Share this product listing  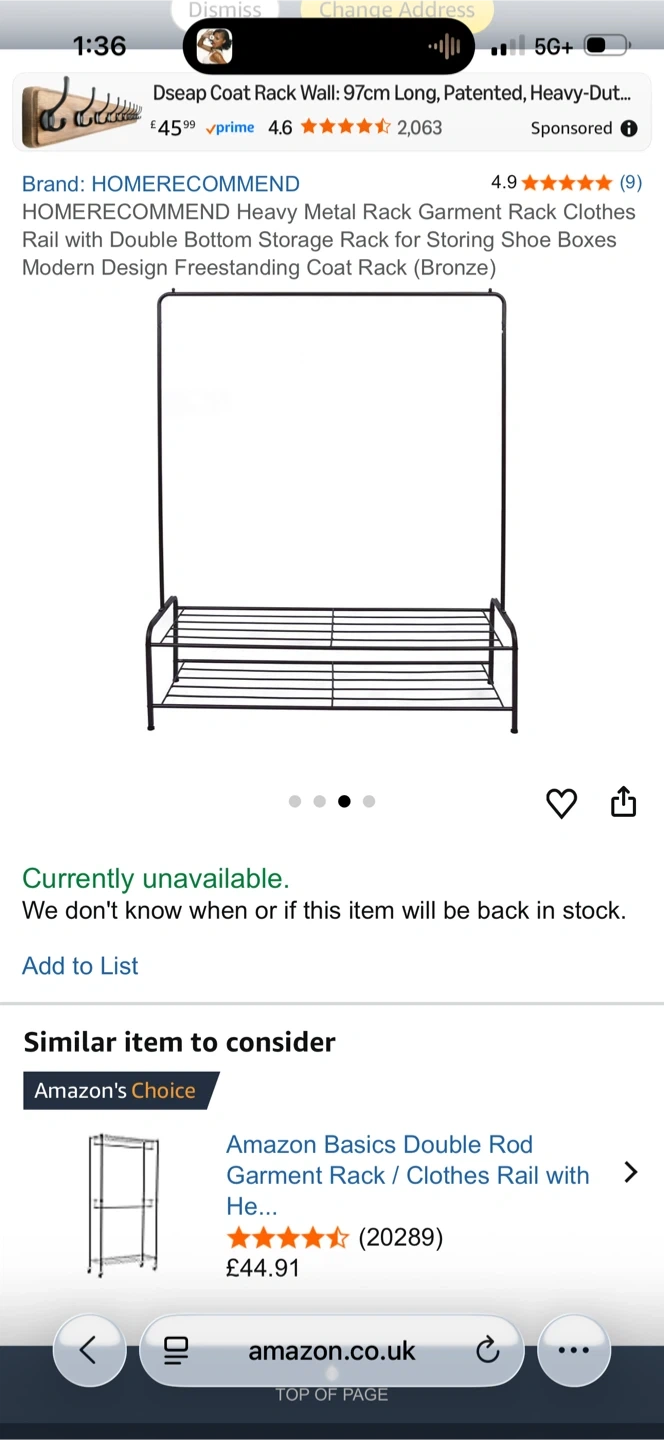pyautogui.click(x=623, y=802)
